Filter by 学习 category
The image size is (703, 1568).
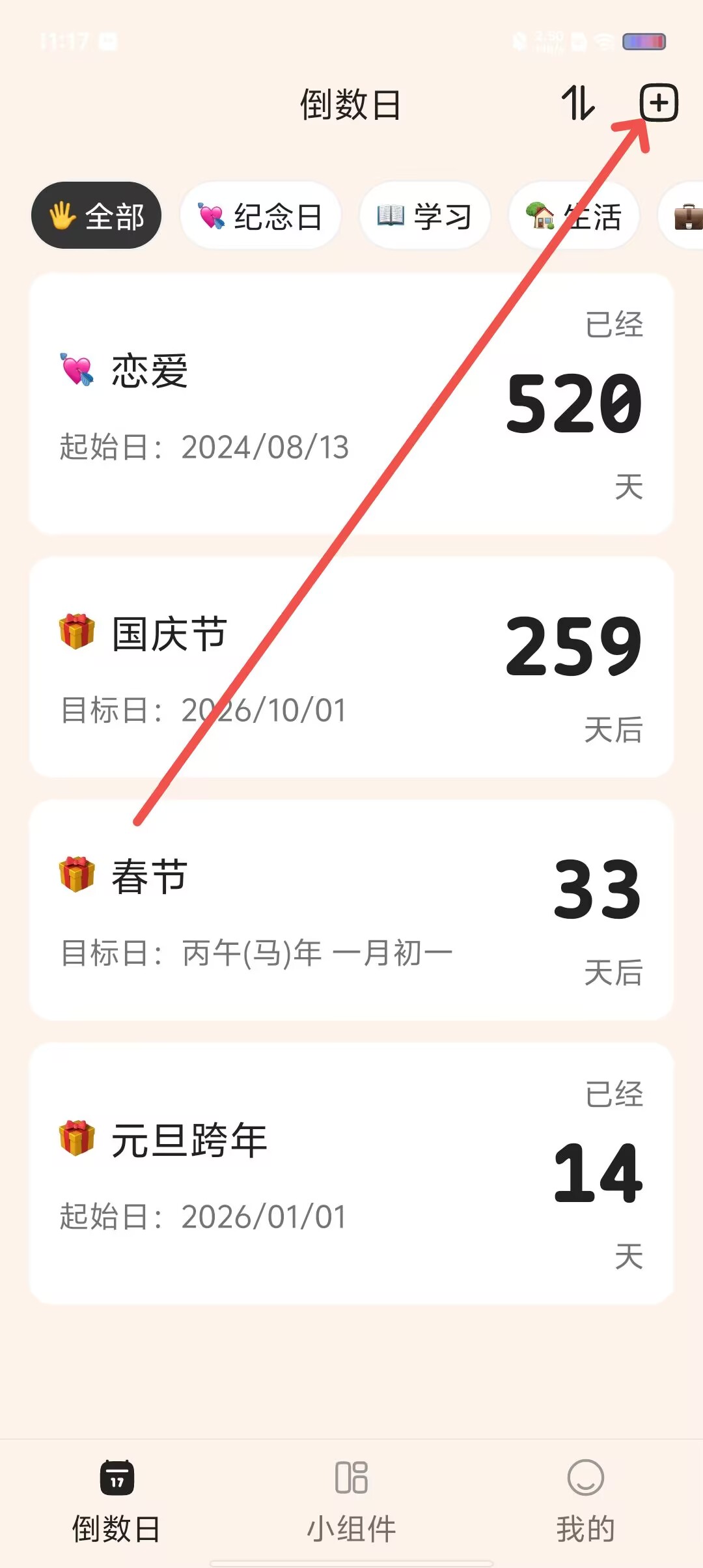(424, 216)
